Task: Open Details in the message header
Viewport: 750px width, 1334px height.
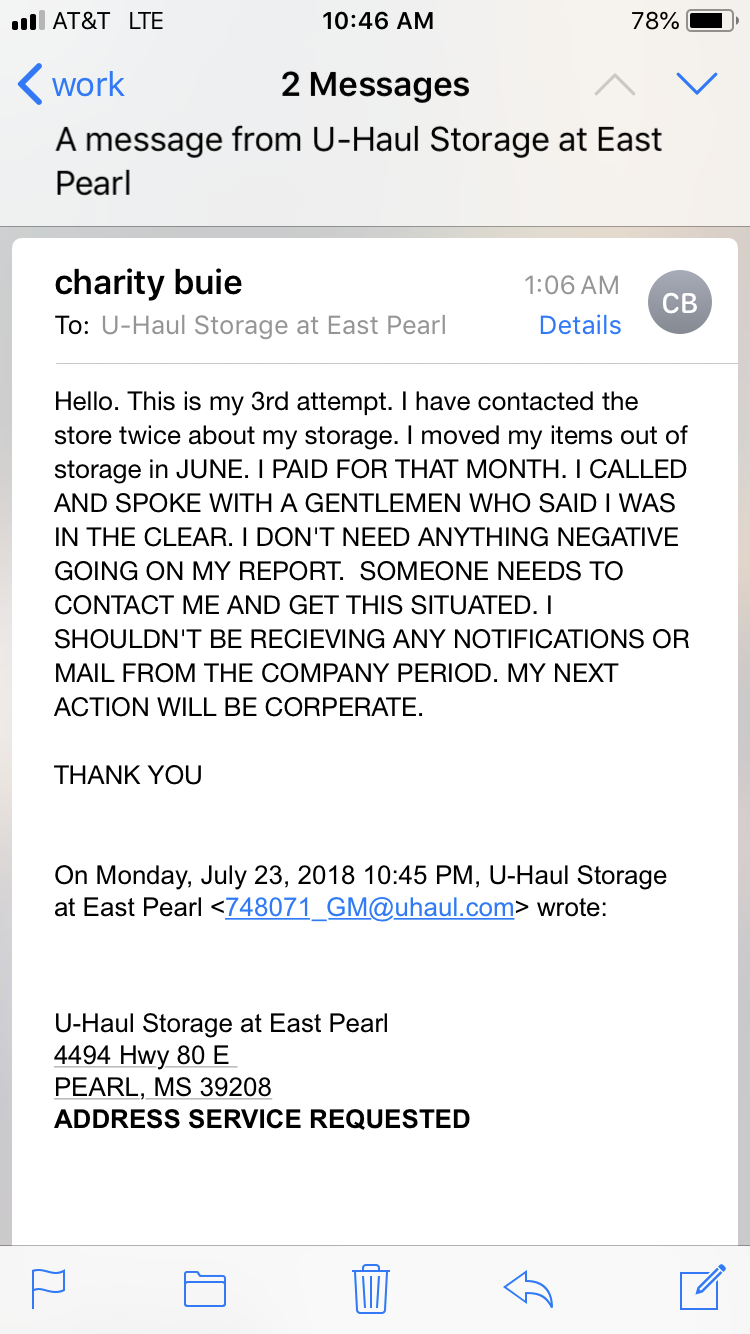Action: (x=580, y=325)
